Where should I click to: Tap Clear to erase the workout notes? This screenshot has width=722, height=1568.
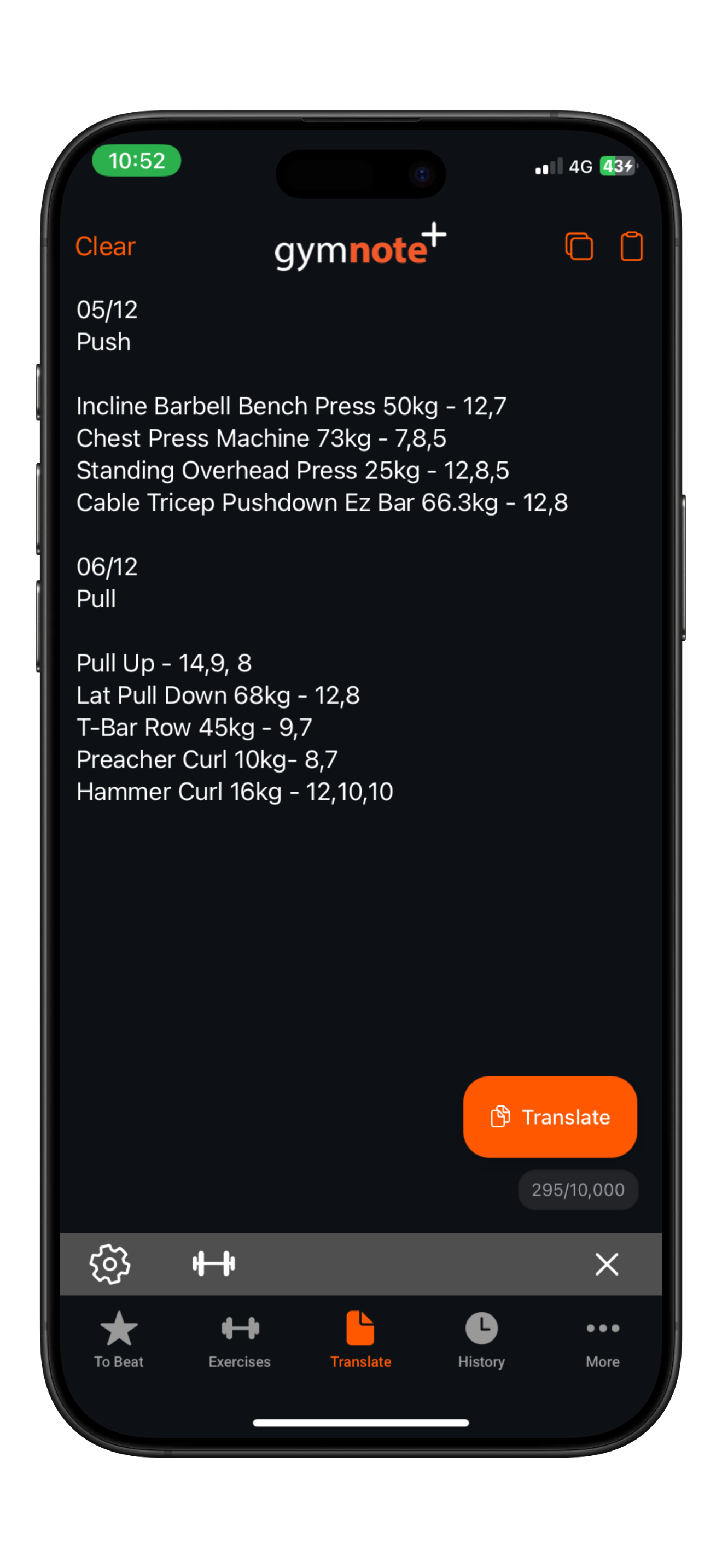(104, 245)
